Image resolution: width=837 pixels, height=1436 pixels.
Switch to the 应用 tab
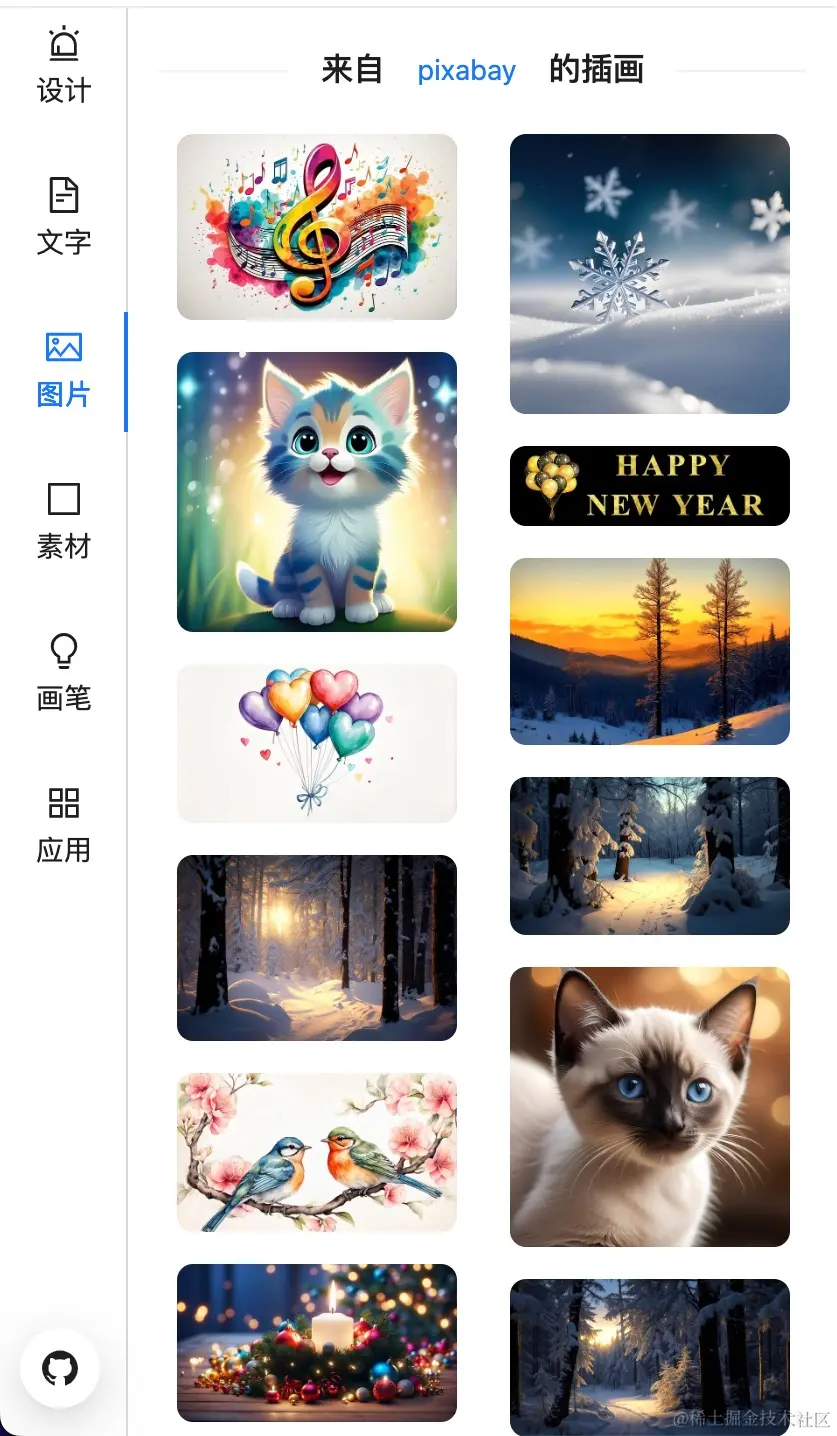point(63,825)
